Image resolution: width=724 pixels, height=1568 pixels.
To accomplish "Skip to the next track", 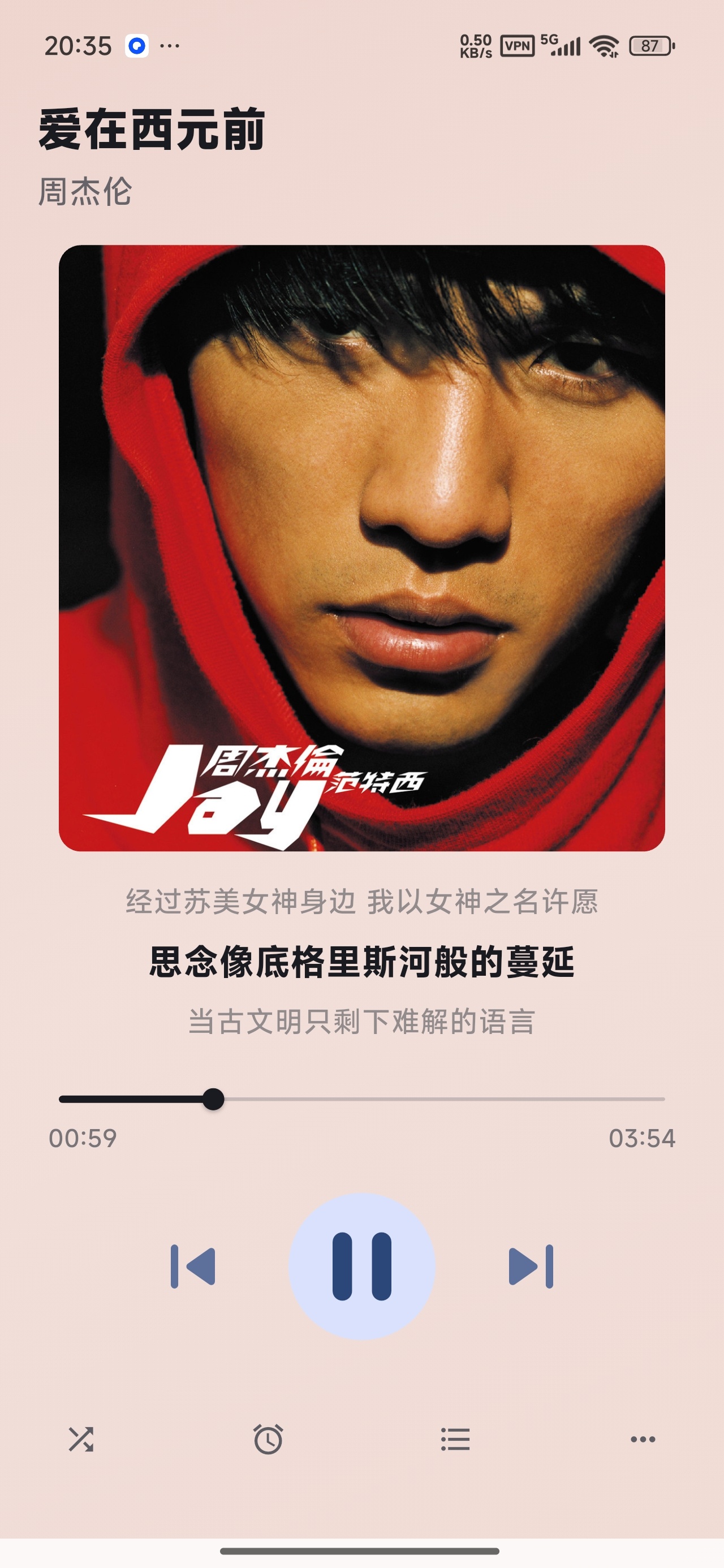I will click(x=531, y=1266).
